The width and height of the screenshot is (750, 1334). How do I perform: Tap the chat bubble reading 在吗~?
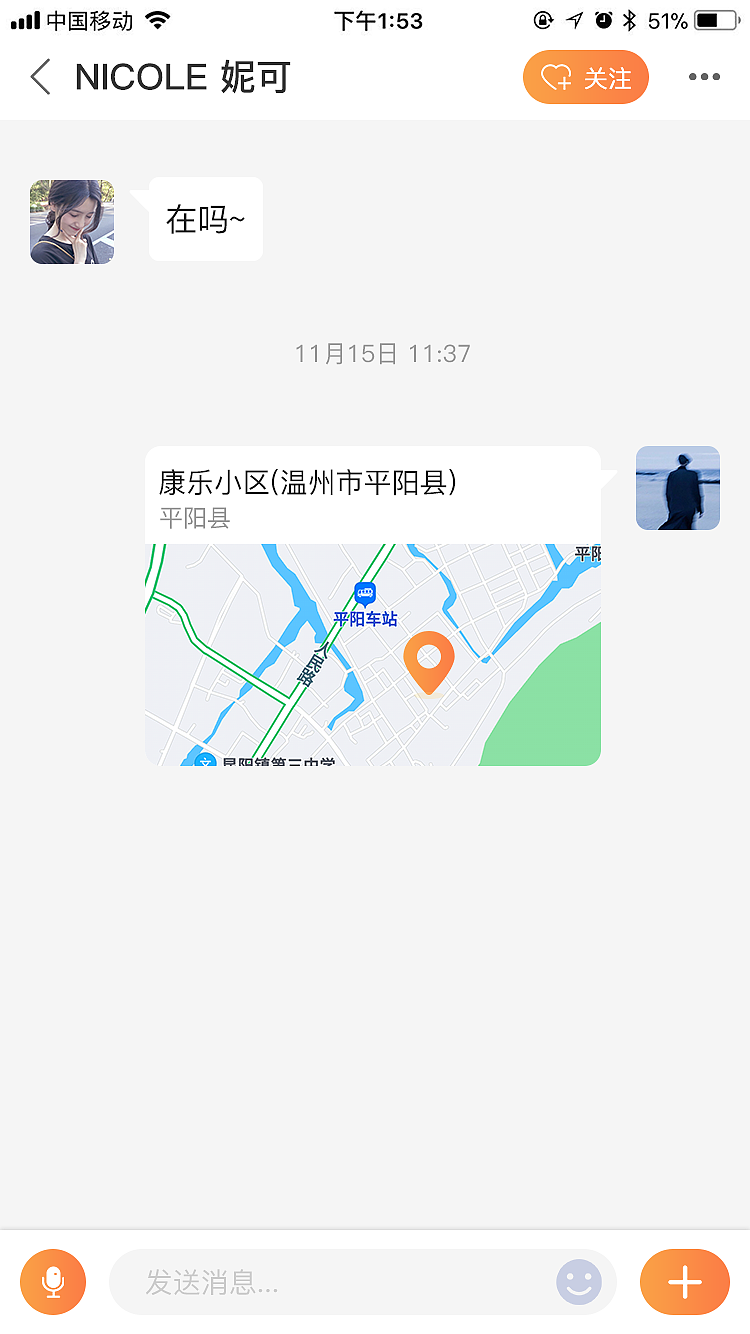click(x=205, y=218)
